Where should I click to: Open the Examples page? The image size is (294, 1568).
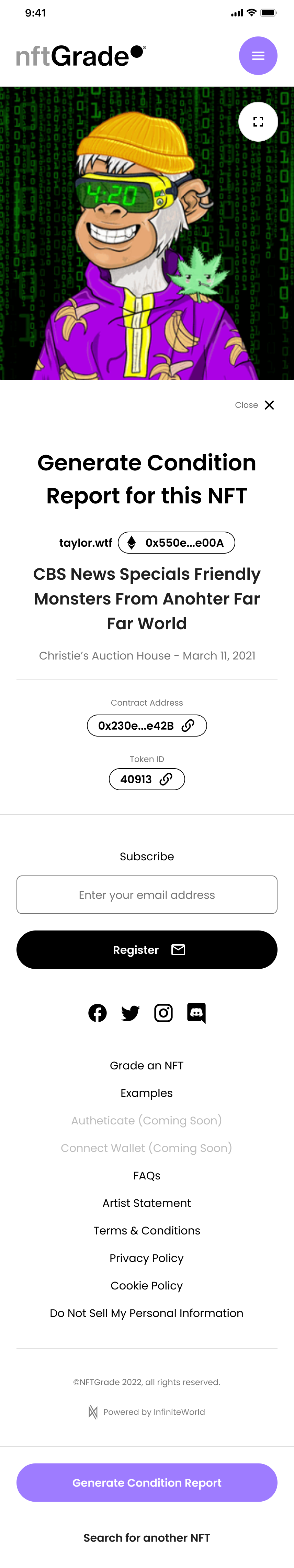(147, 1093)
